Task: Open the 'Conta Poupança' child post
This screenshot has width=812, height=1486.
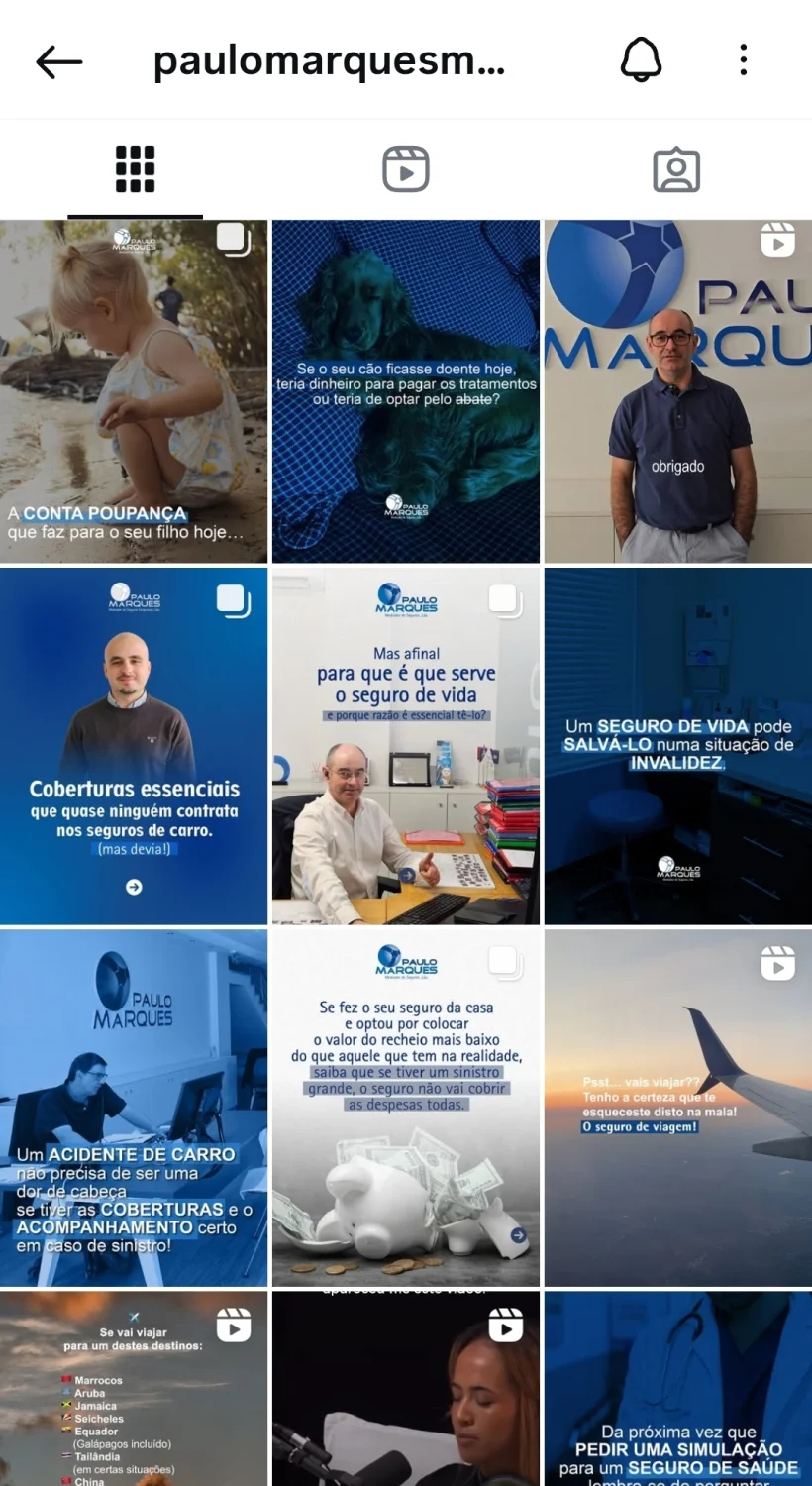Action: coord(134,391)
